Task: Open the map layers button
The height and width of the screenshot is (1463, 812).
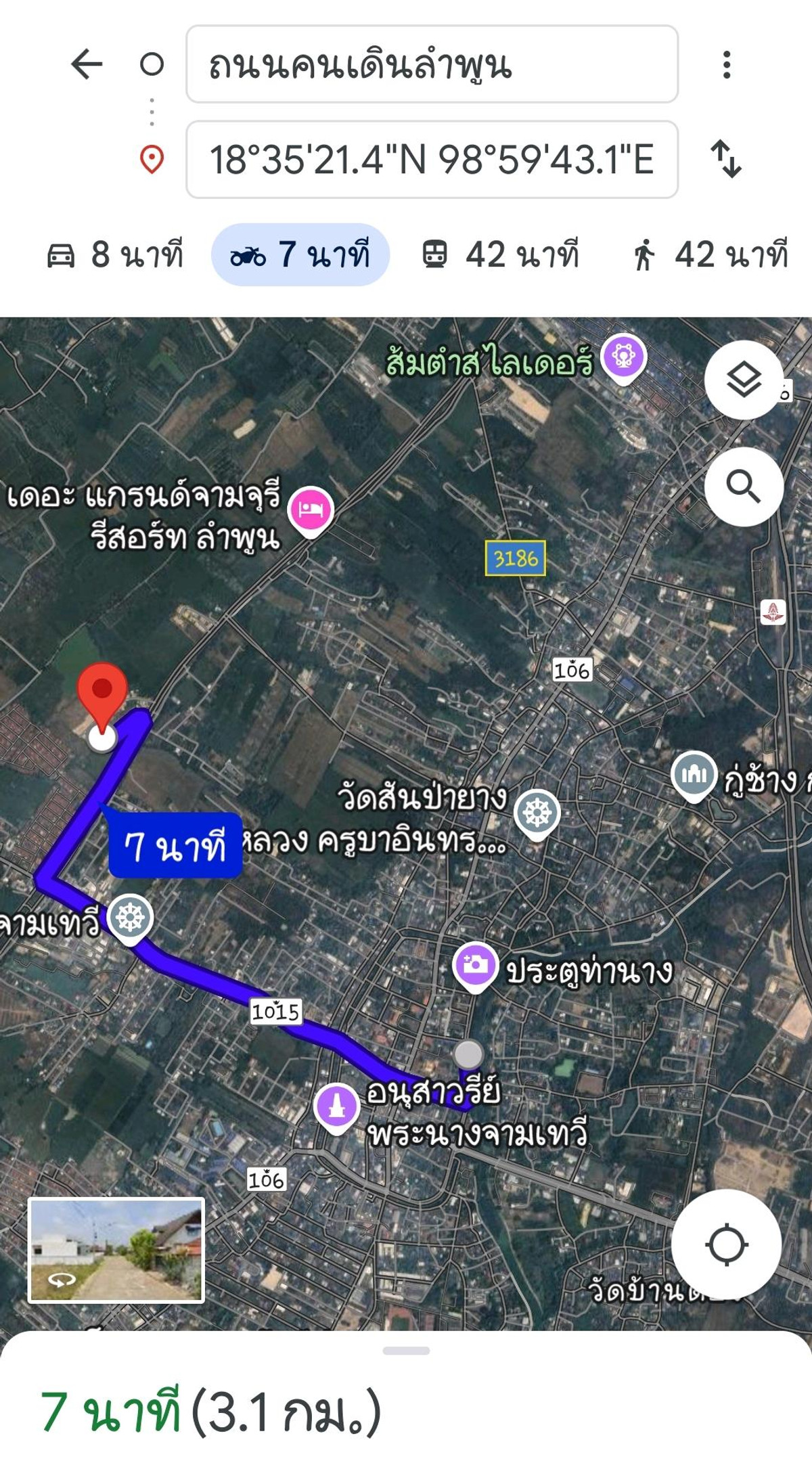Action: [744, 380]
